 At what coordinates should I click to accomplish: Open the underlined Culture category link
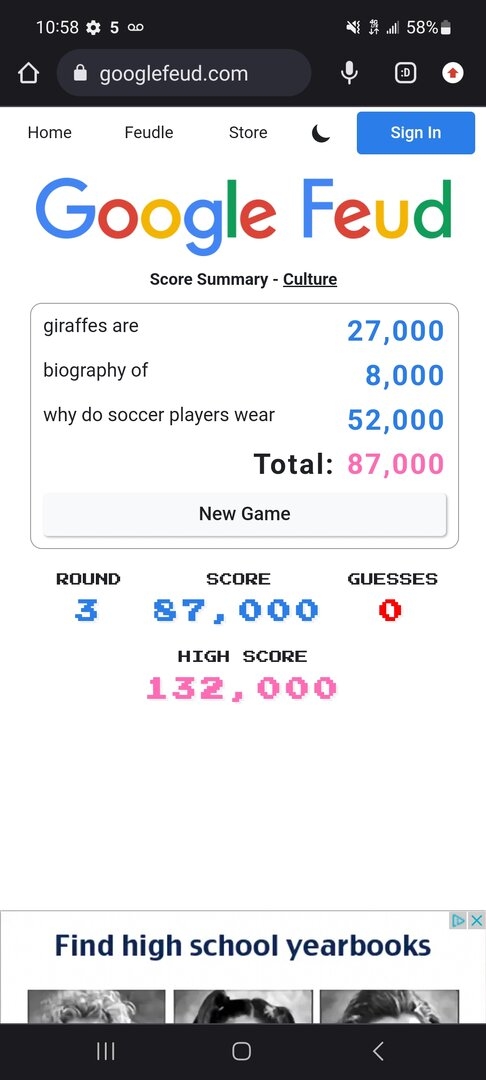[310, 279]
